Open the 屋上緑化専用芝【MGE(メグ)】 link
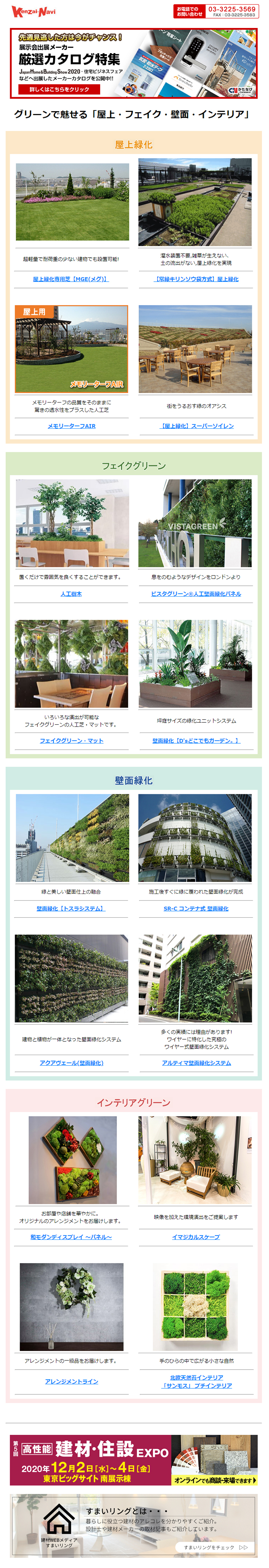This screenshot has height=1568, width=269. click(x=71, y=279)
